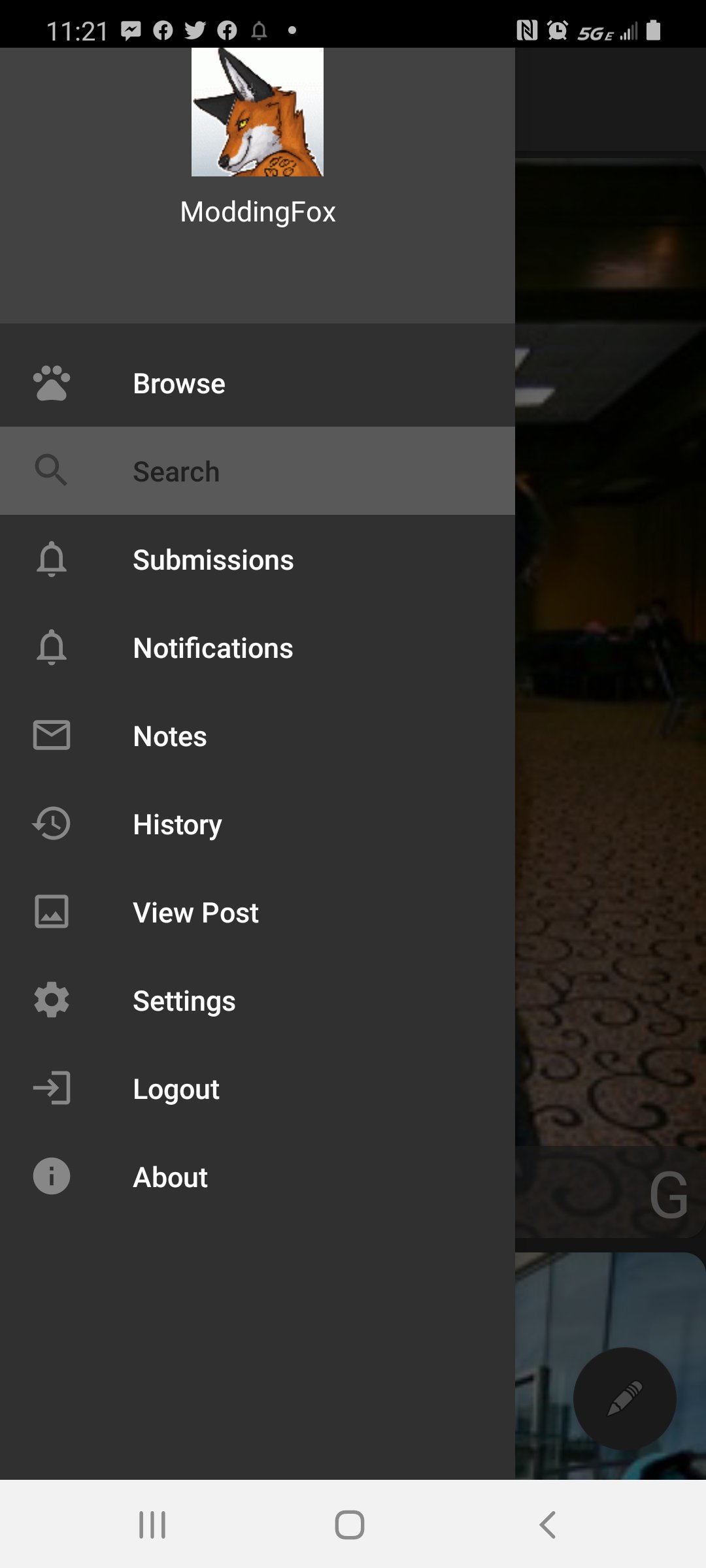
Task: Tap the ModdingFox username
Action: click(258, 212)
